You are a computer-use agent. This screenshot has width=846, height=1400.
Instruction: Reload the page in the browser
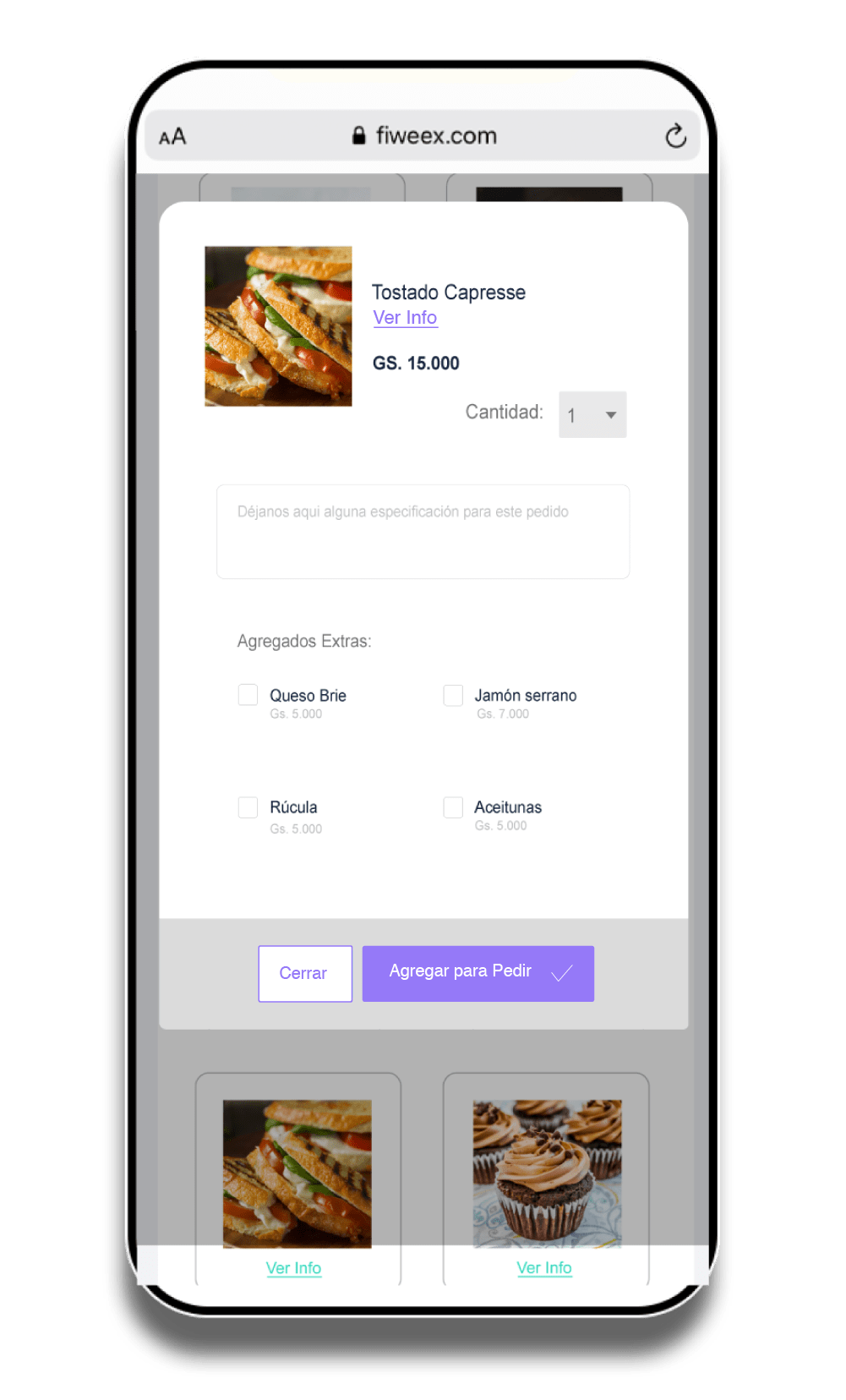675,136
